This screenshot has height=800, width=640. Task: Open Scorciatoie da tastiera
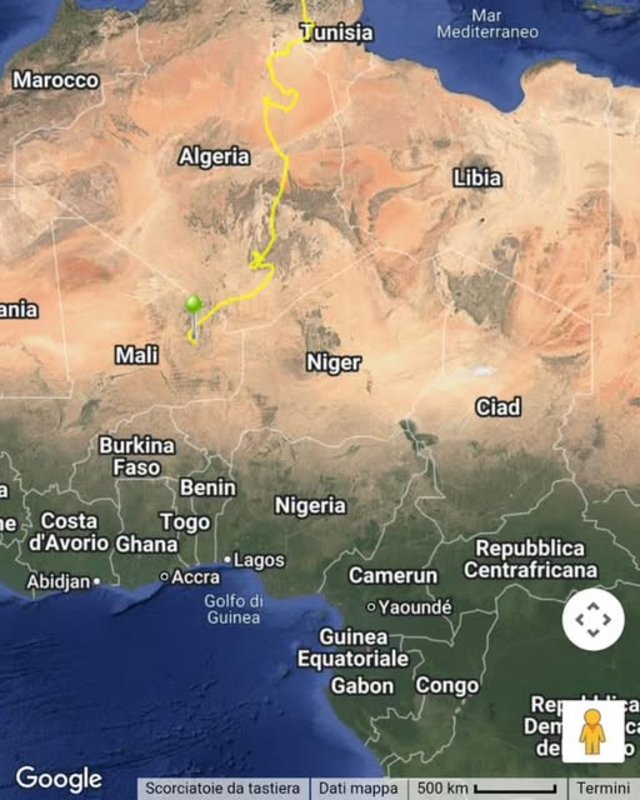(223, 788)
